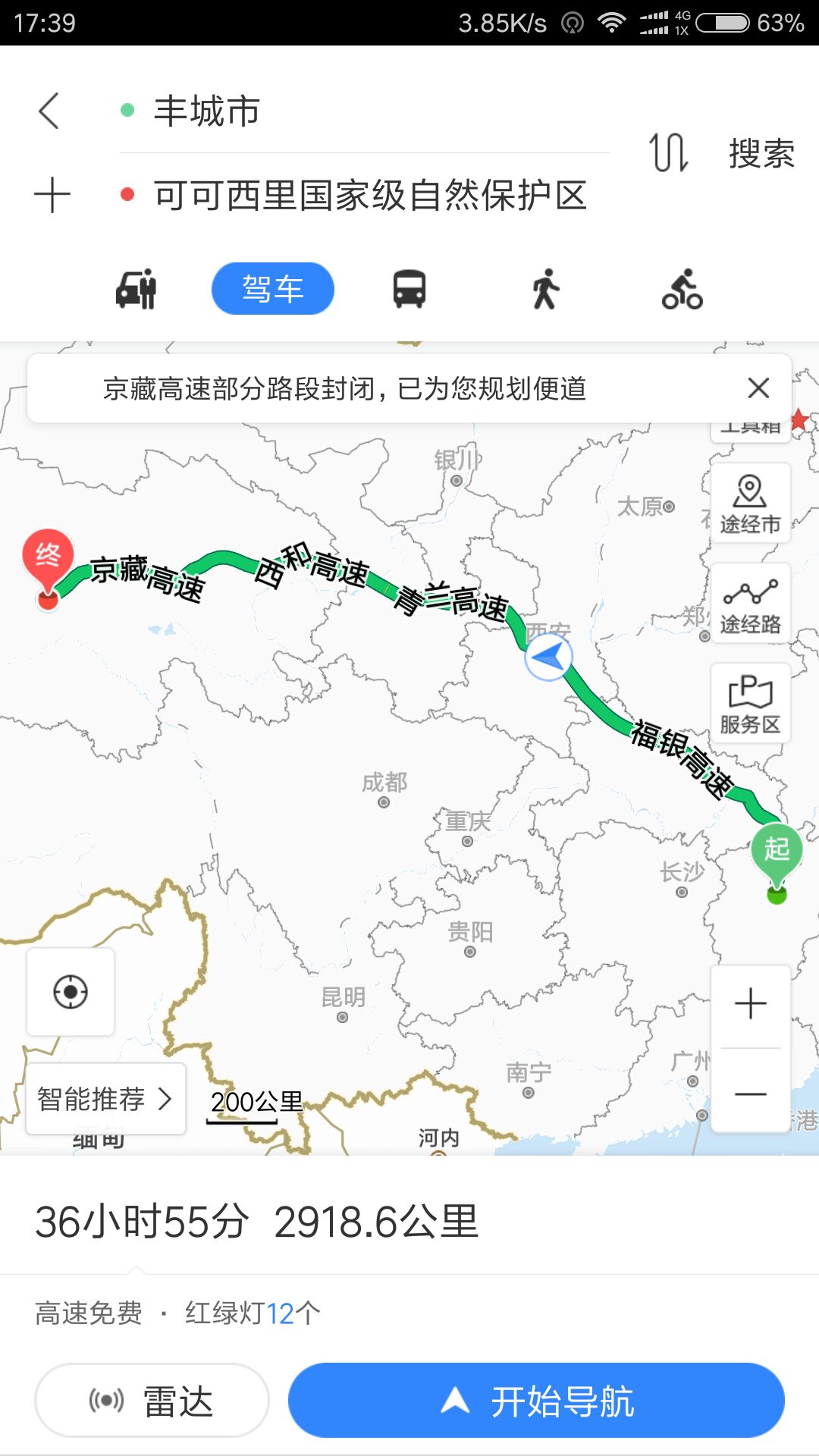Tap the 搜索 button
The width and height of the screenshot is (819, 1456).
tap(761, 153)
